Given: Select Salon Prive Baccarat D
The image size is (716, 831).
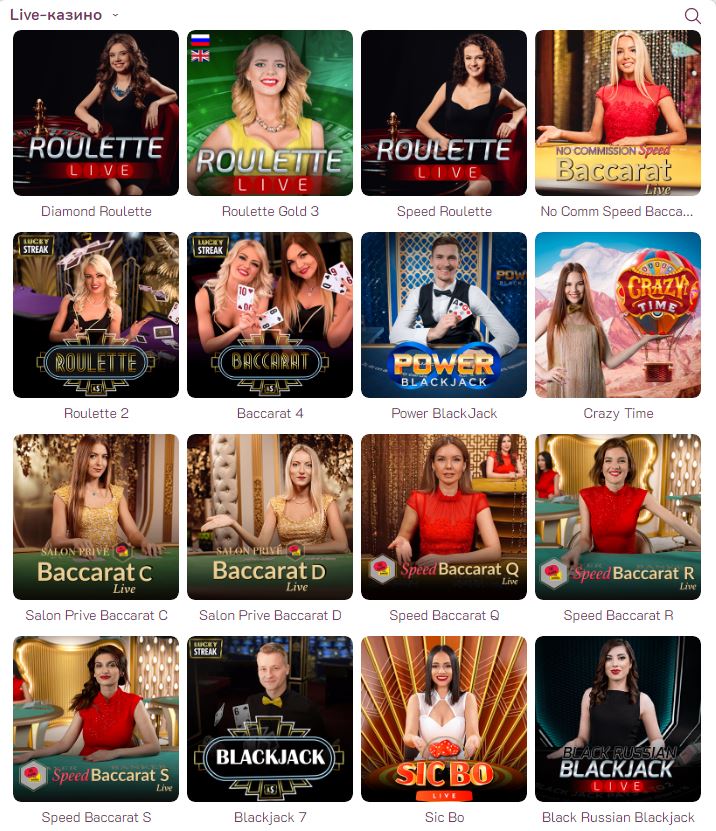Looking at the screenshot, I should (270, 517).
